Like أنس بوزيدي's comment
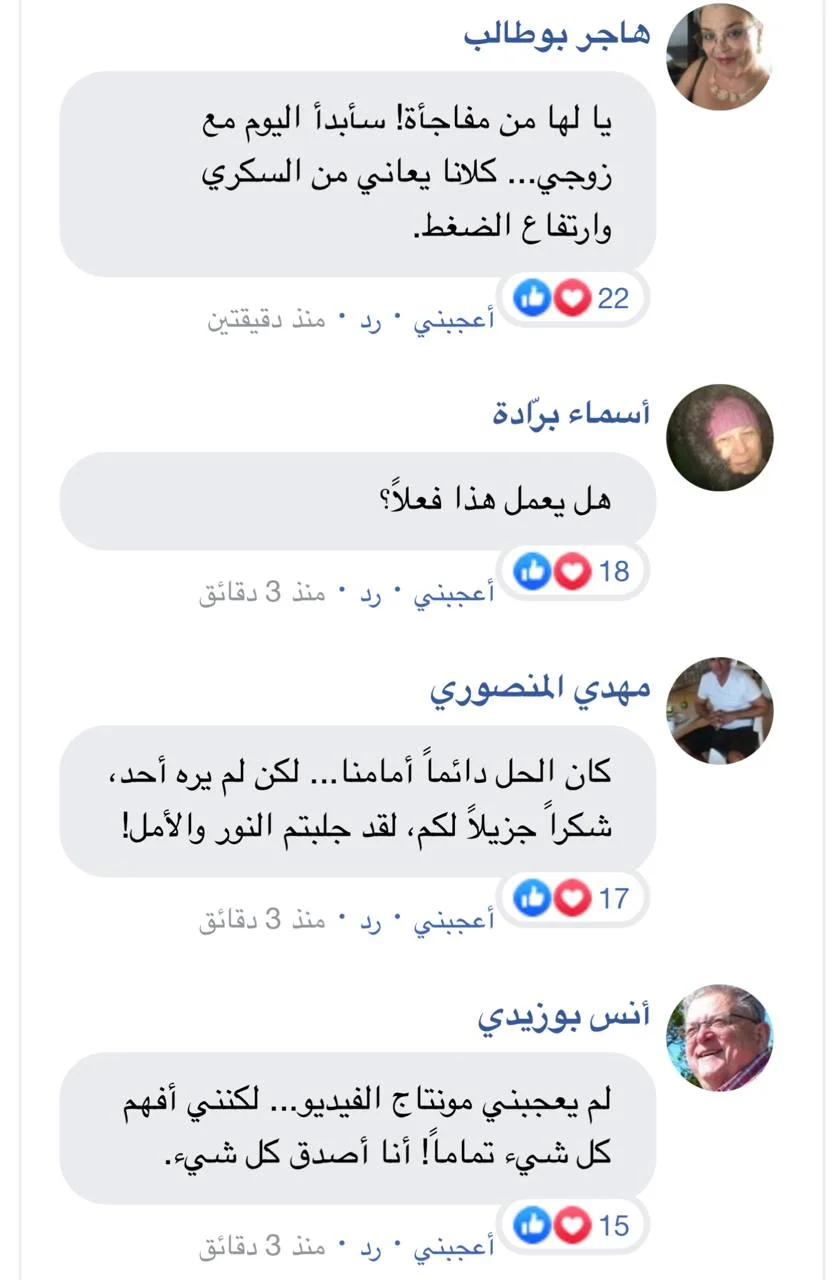840x1280 pixels. [455, 1248]
